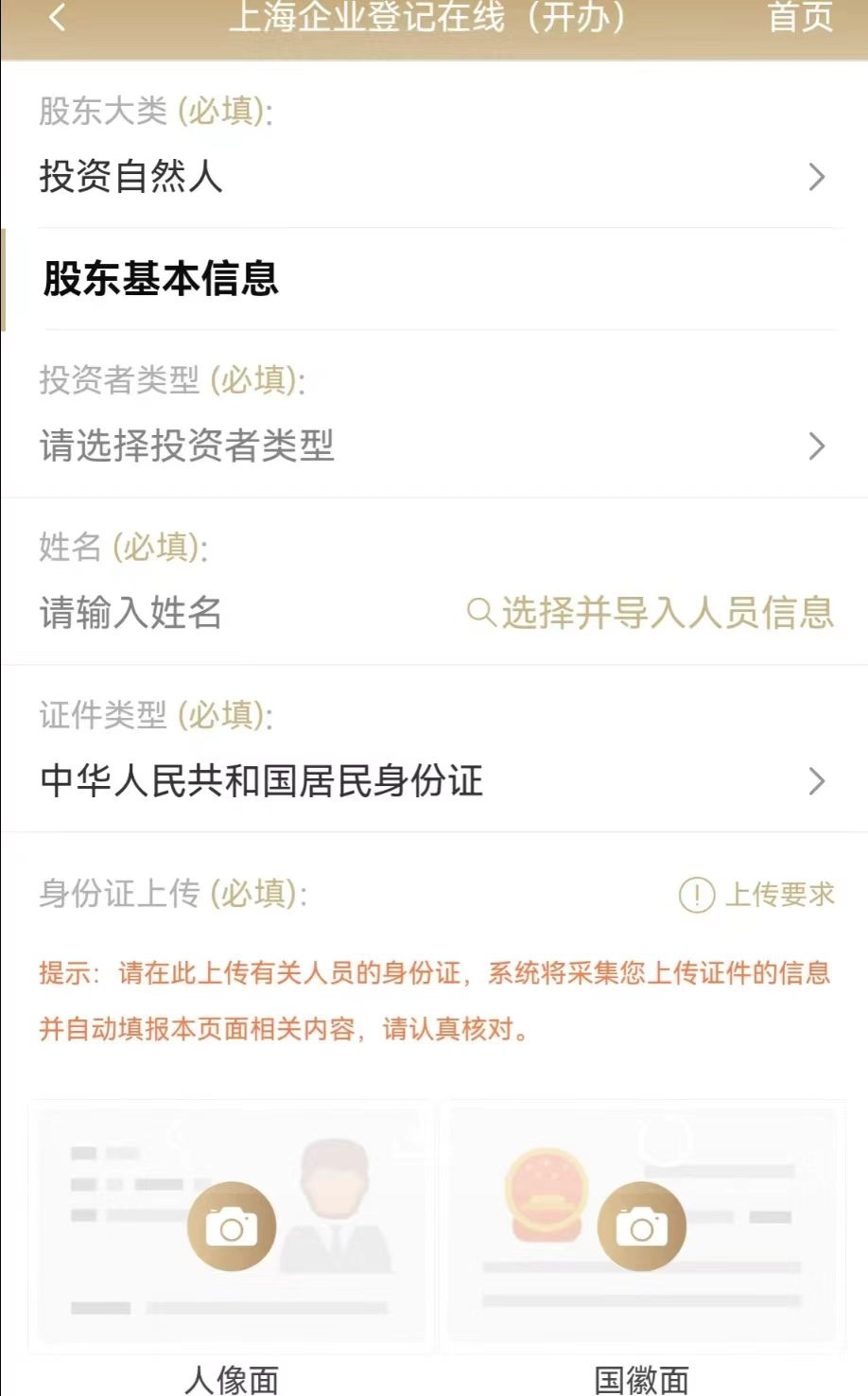Focus the 请输入姓名 name field
The height and width of the screenshot is (1396, 868).
coord(189,613)
